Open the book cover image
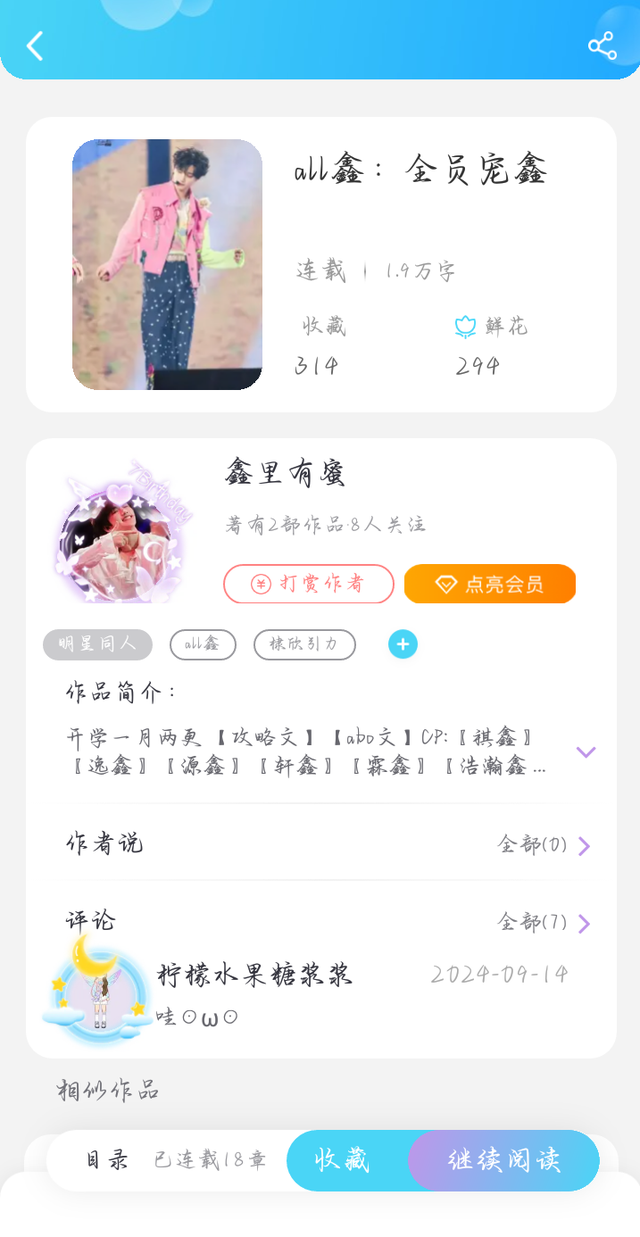This screenshot has width=640, height=1237. pyautogui.click(x=167, y=264)
